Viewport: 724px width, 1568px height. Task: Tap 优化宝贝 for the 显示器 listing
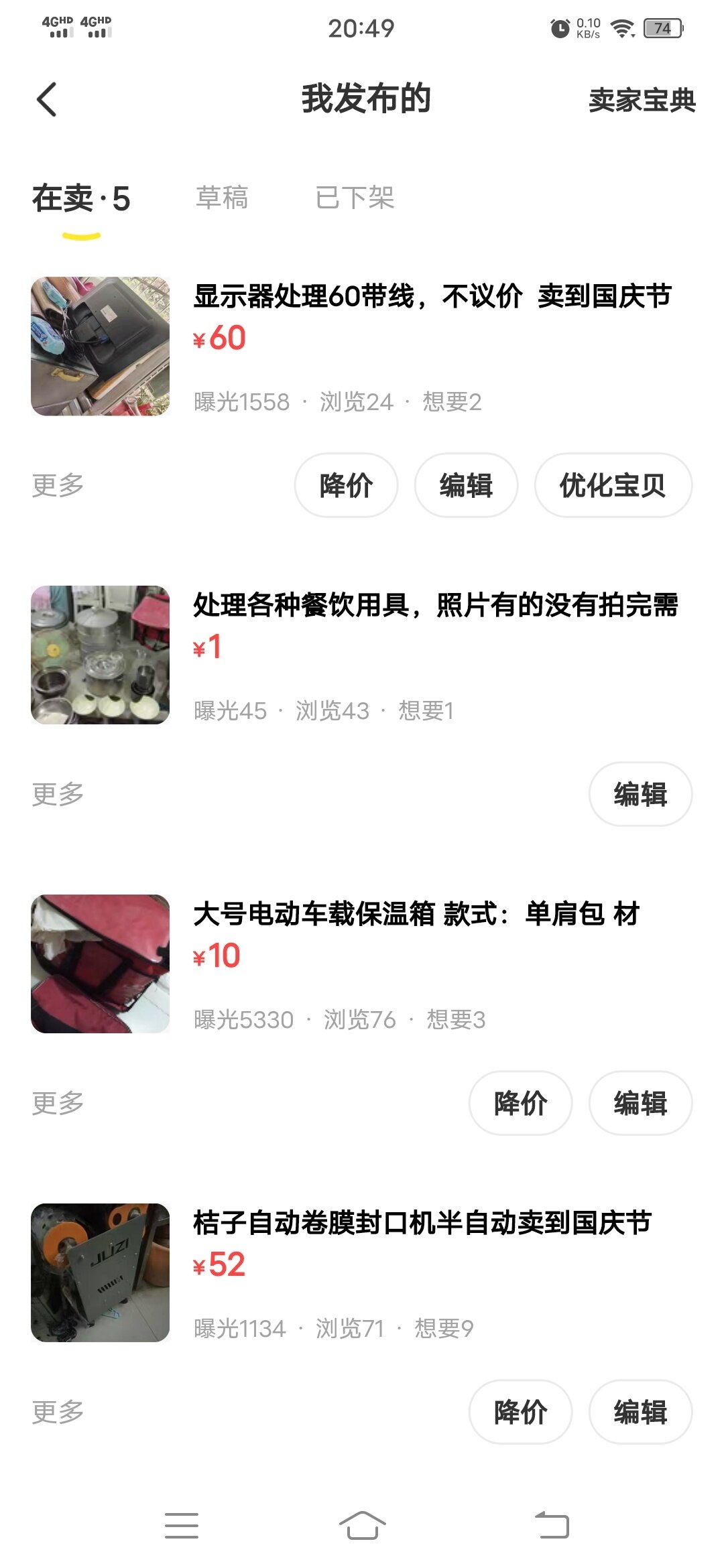pos(613,485)
